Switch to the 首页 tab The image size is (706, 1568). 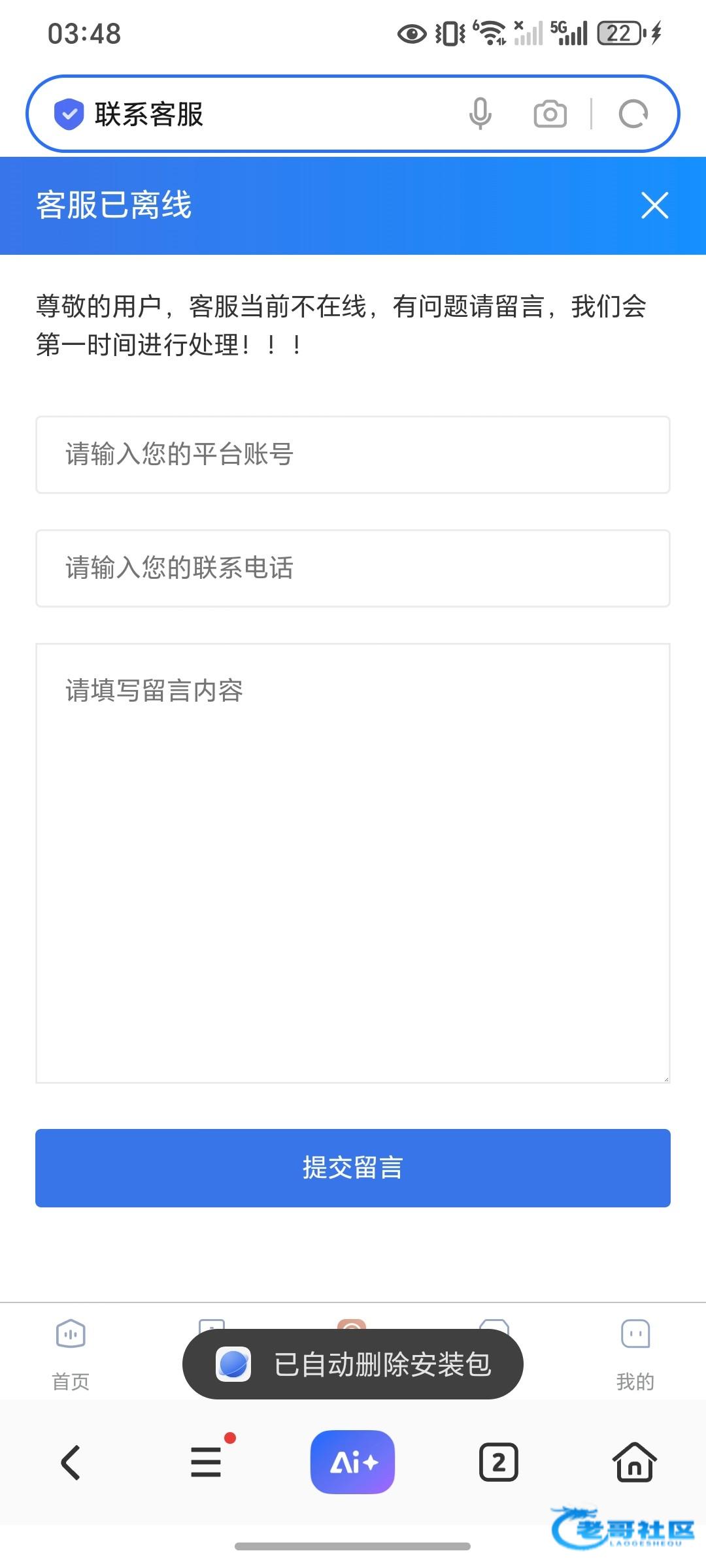tap(71, 1354)
